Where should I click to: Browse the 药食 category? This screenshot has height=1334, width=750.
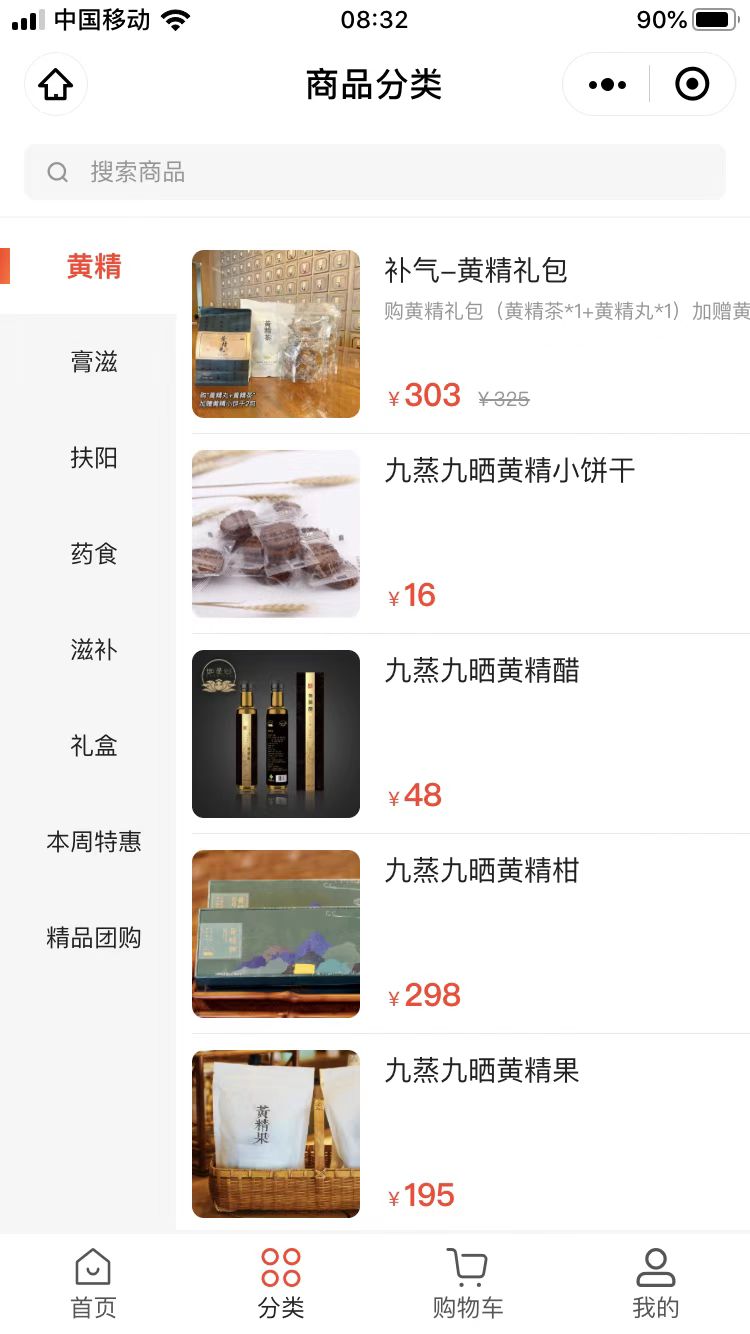point(94,554)
